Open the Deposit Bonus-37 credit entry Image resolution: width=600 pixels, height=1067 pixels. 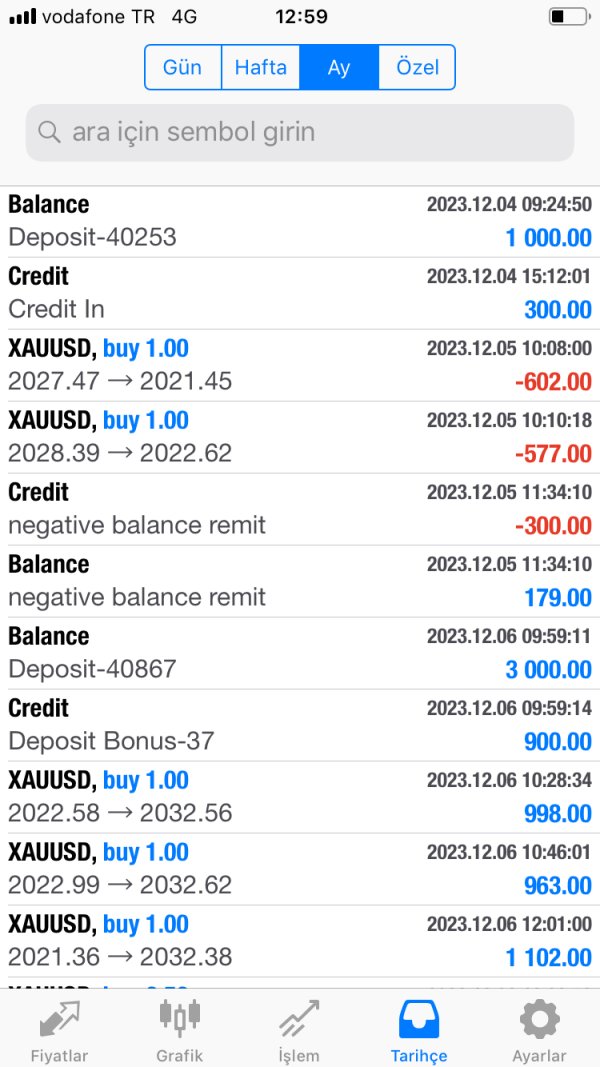tap(300, 725)
